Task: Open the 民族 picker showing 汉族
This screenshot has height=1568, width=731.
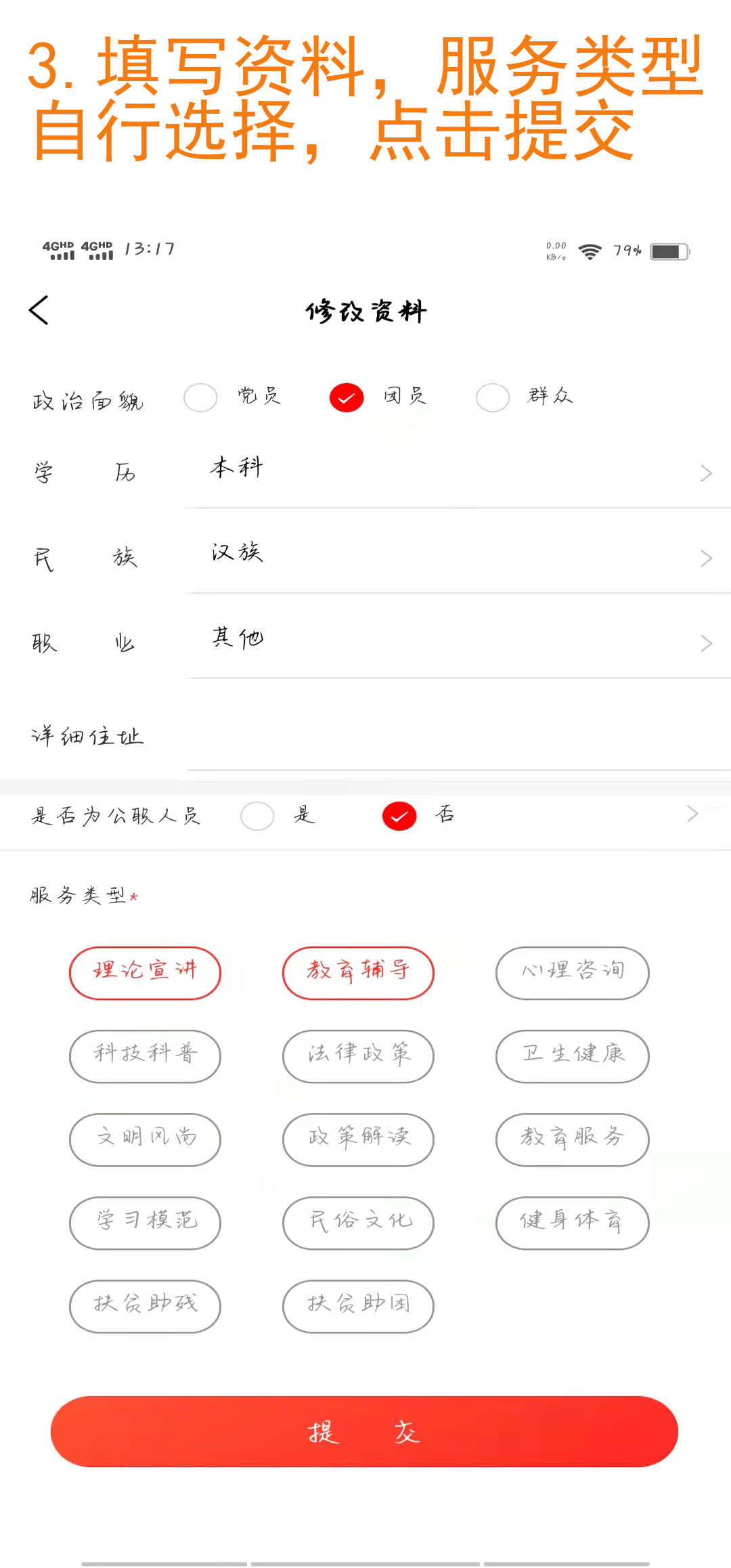Action: pyautogui.click(x=458, y=558)
